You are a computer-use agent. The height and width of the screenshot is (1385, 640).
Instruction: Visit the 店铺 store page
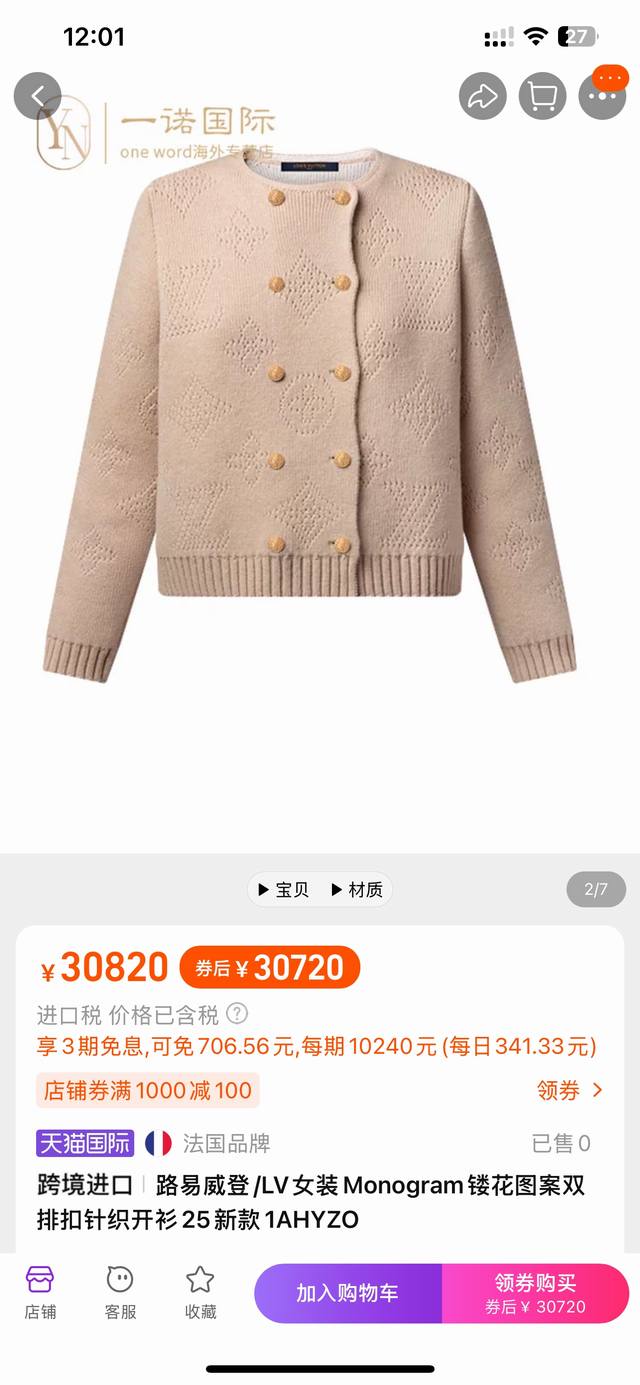(40, 1291)
